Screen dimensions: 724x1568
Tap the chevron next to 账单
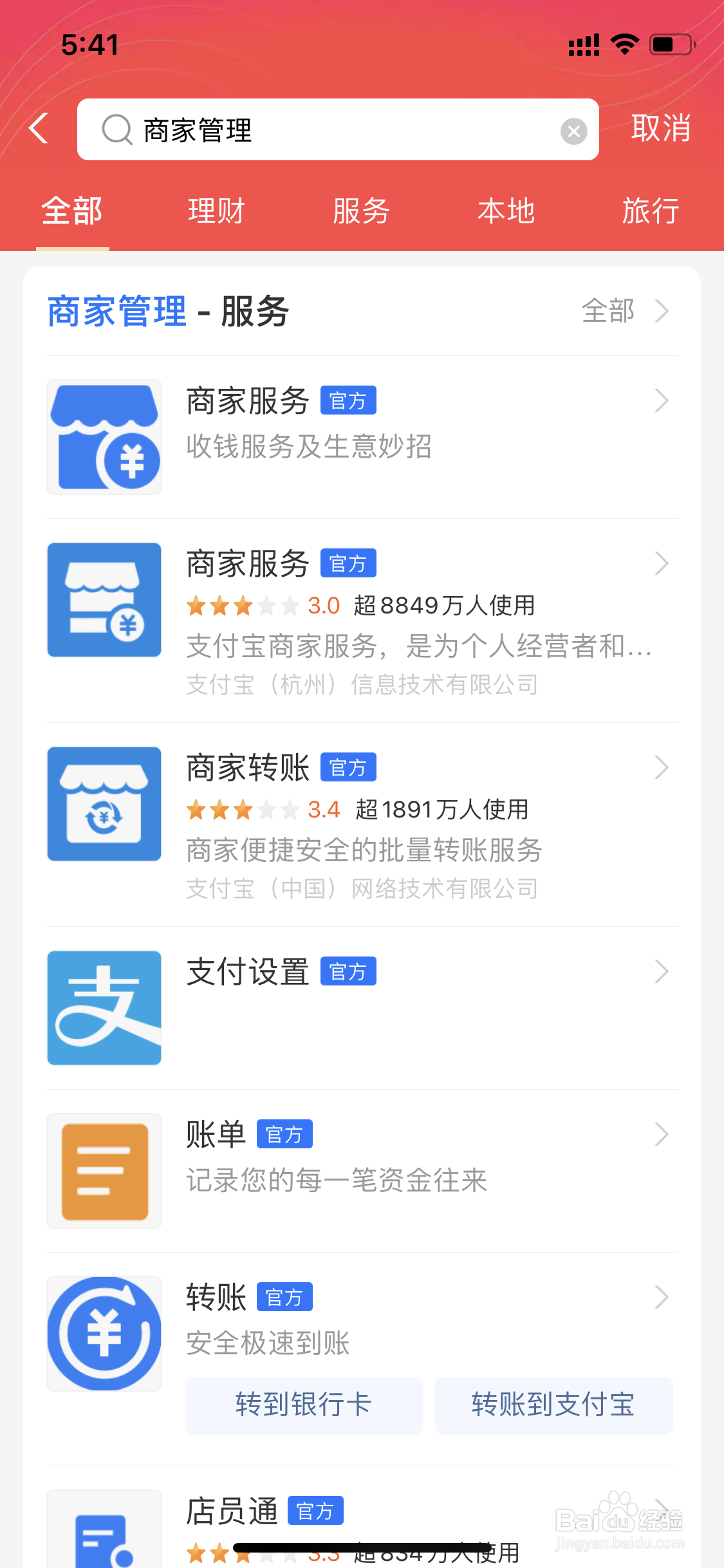coord(662,1134)
